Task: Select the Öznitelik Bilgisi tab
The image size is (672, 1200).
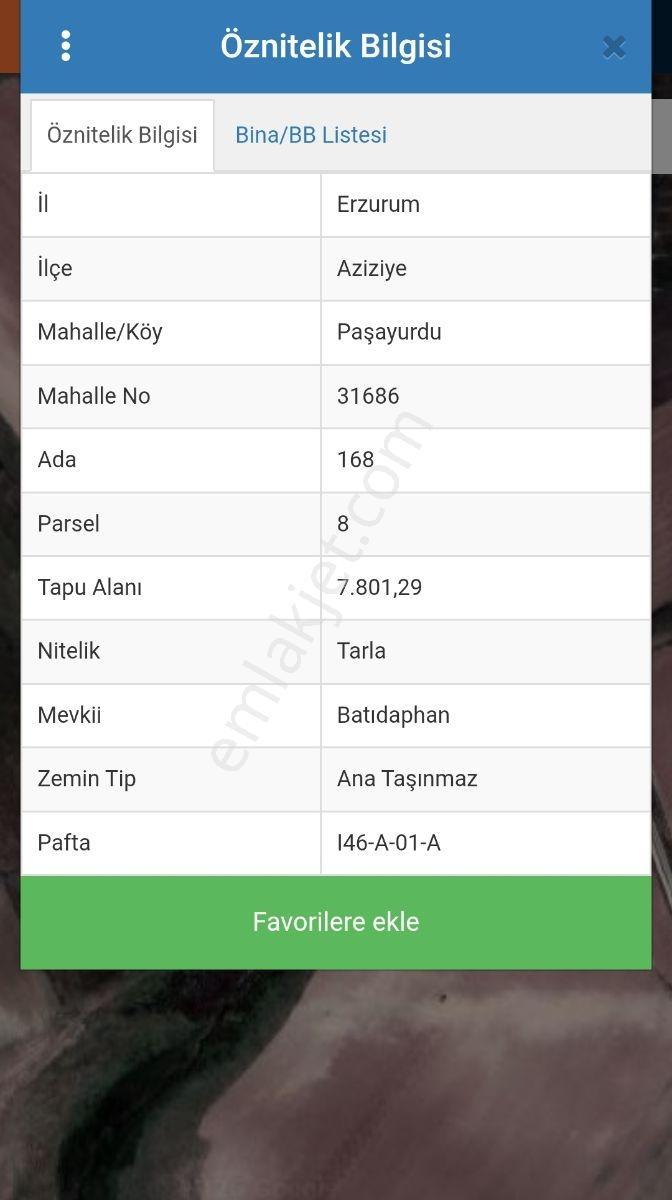Action: 122,135
